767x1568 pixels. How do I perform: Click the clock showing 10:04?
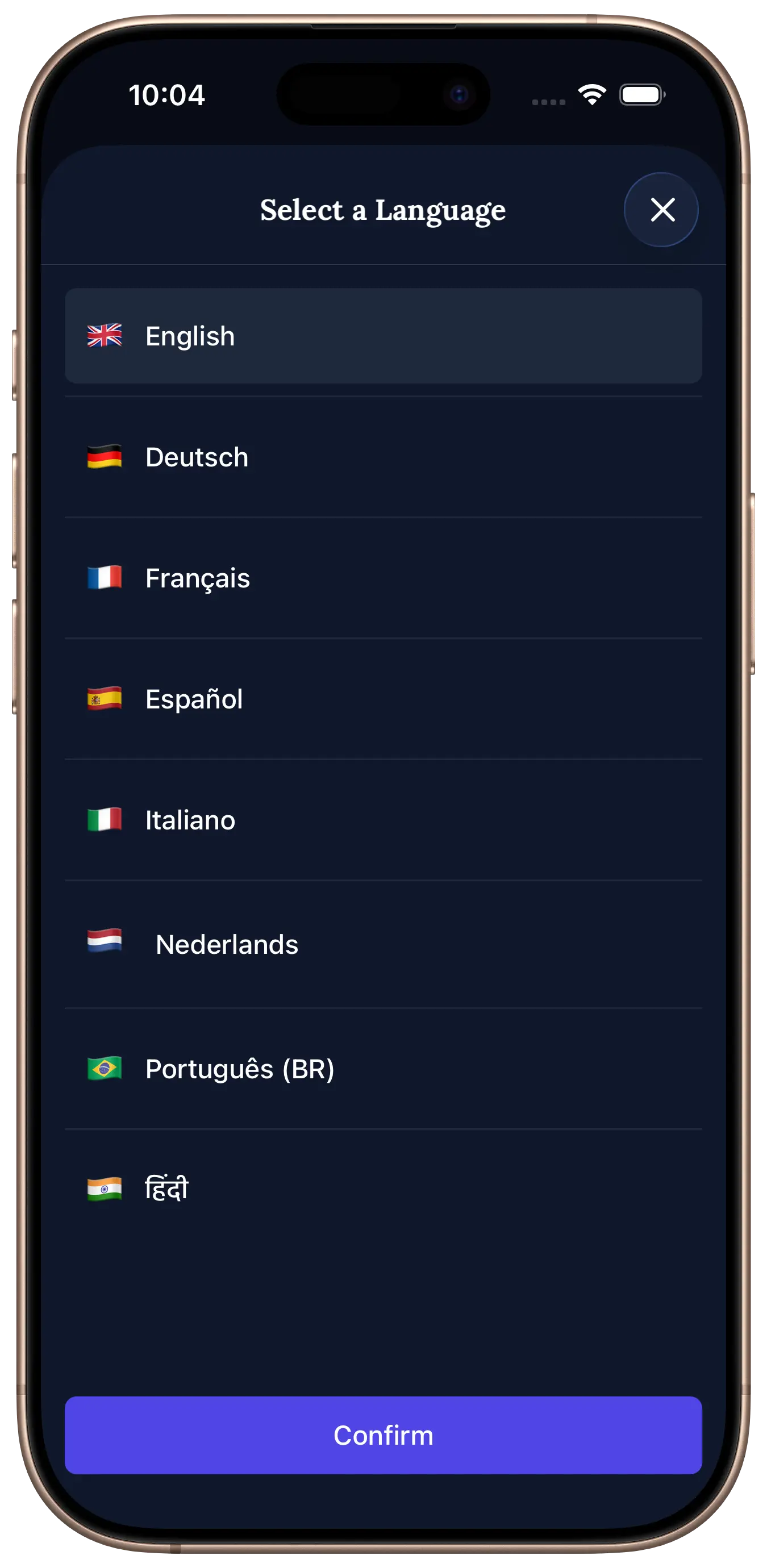pos(168,95)
